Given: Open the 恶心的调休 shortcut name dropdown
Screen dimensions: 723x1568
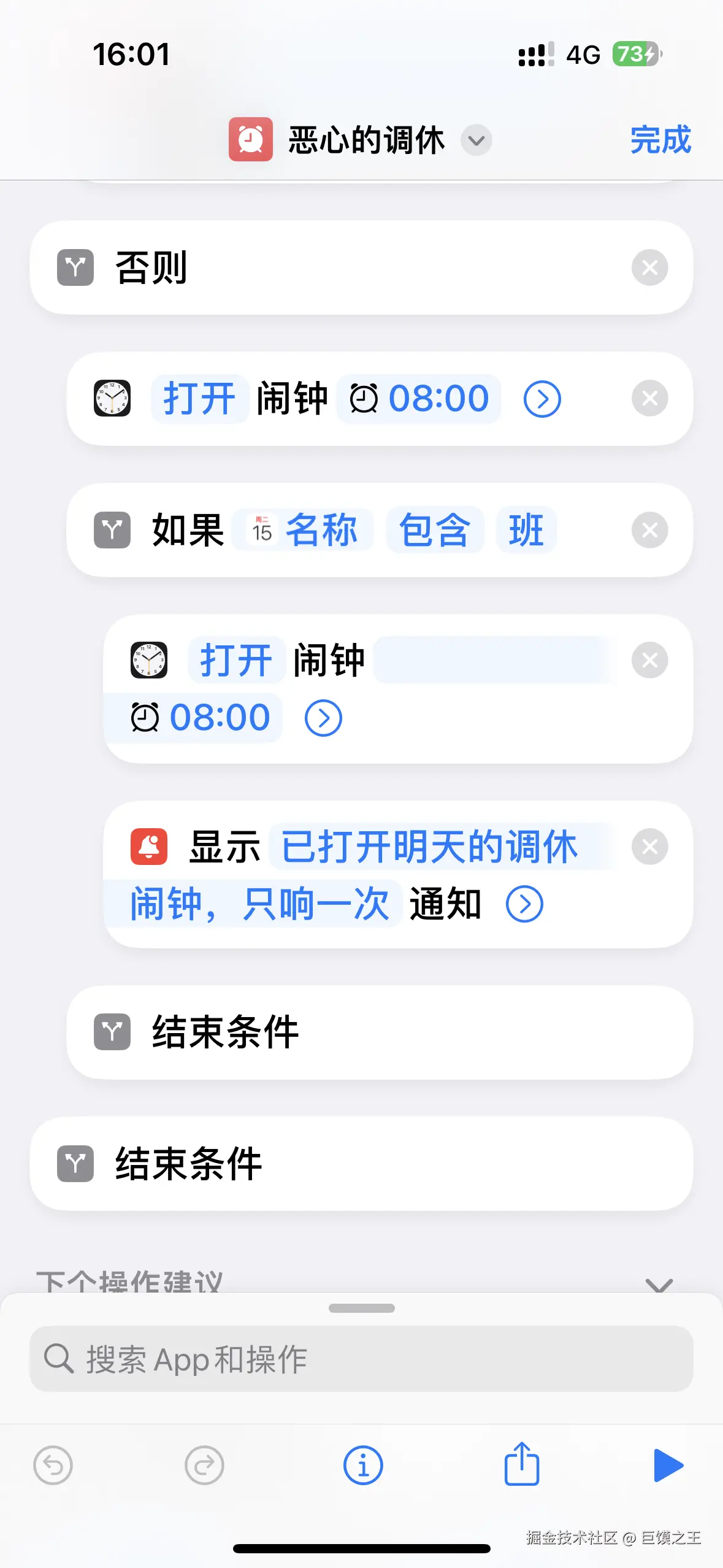Looking at the screenshot, I should tap(476, 140).
